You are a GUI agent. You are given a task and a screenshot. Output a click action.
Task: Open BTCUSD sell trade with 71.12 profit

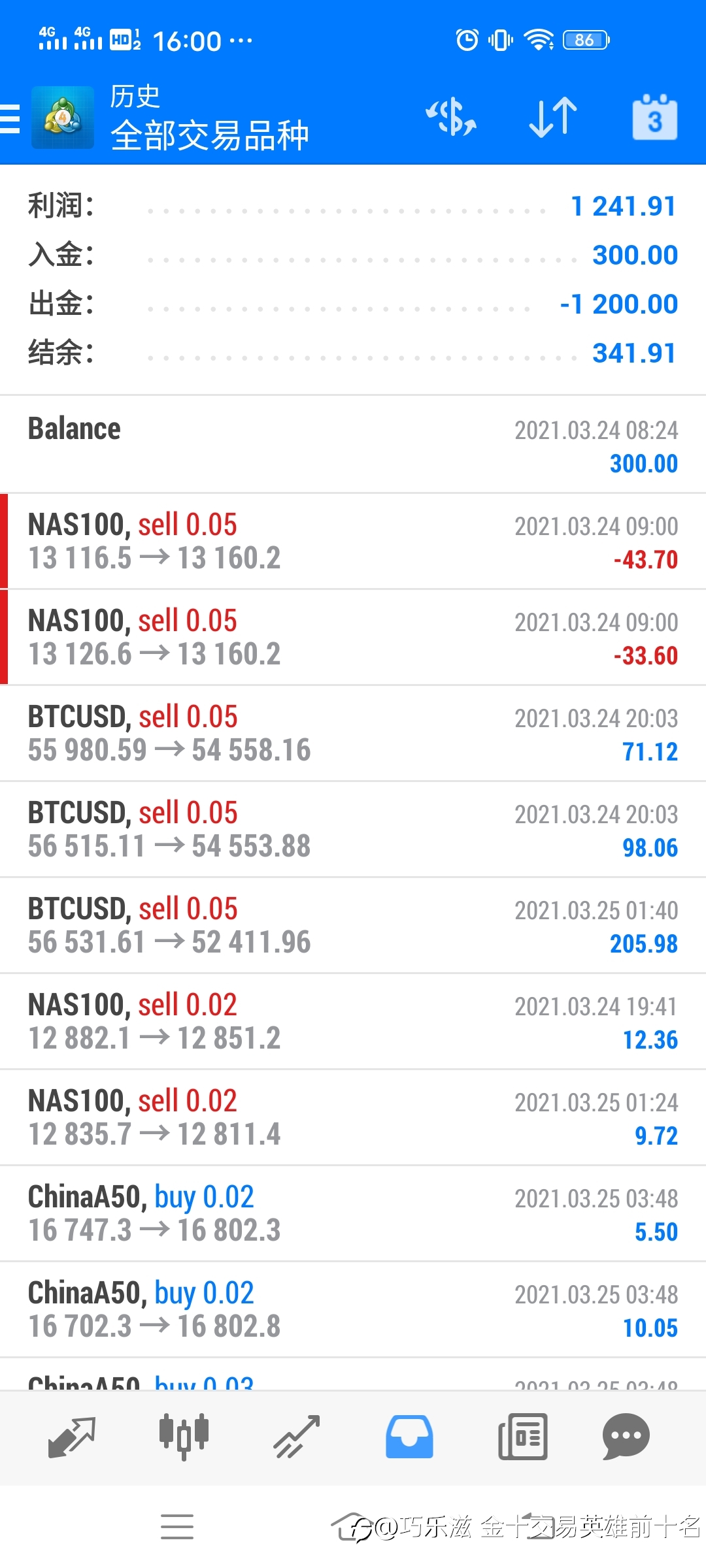click(353, 734)
